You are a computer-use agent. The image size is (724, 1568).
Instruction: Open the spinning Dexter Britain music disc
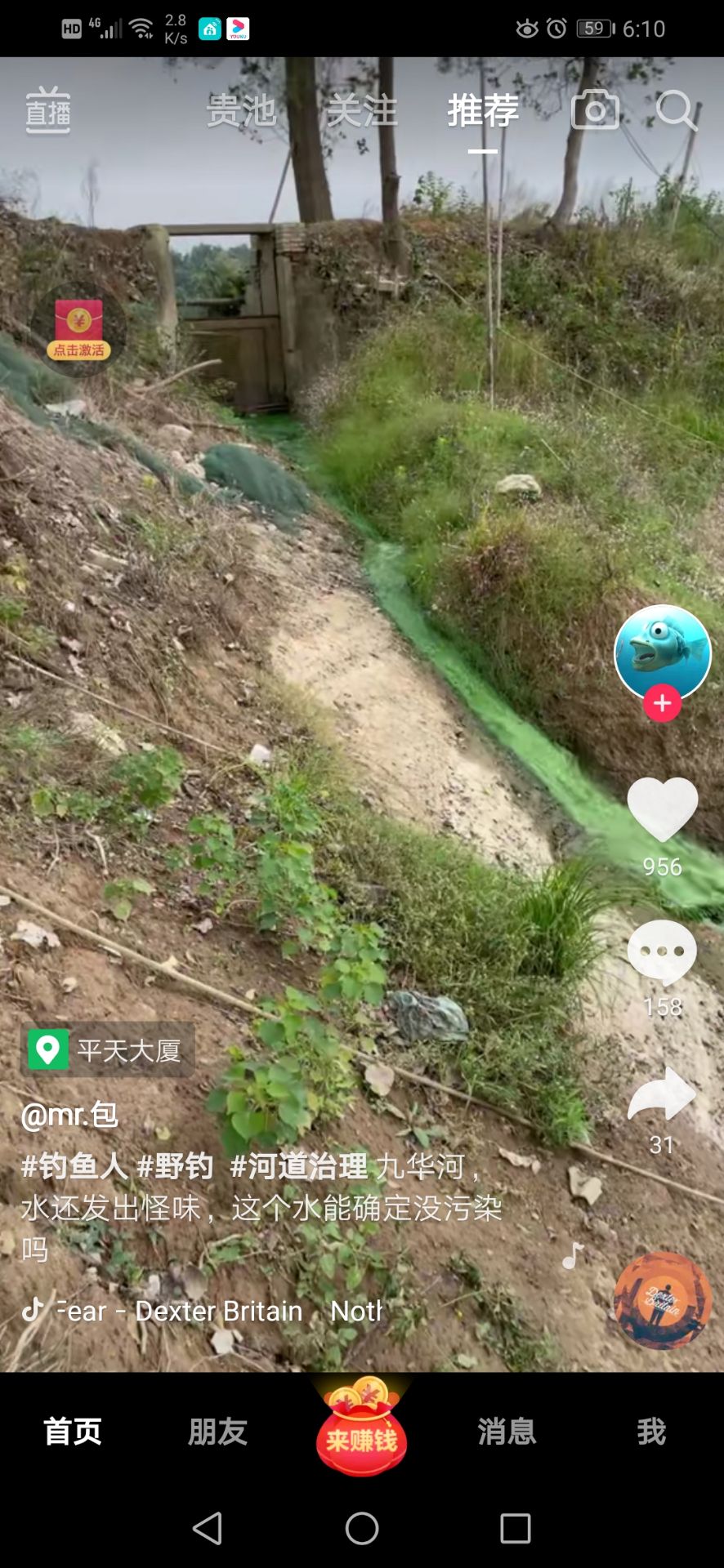[x=662, y=1300]
